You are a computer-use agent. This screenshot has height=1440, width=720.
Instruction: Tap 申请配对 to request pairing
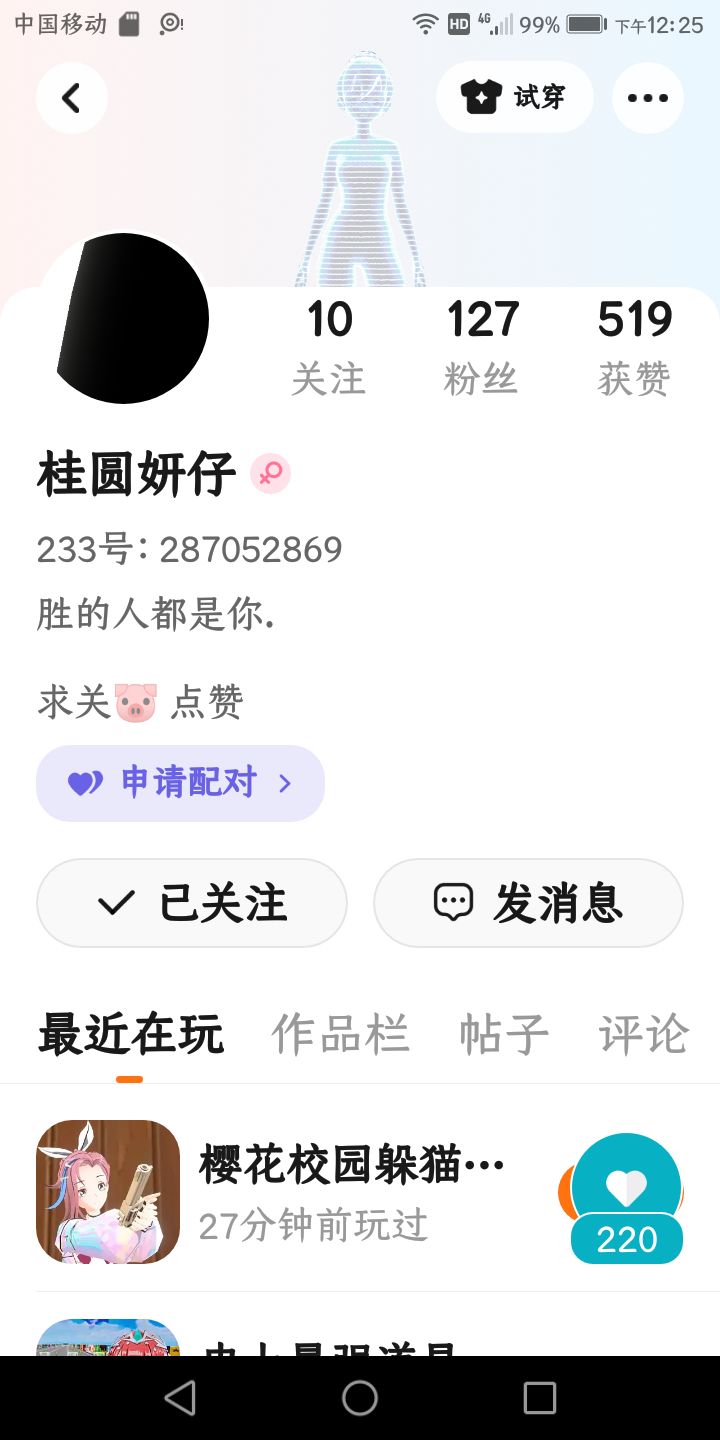(180, 783)
